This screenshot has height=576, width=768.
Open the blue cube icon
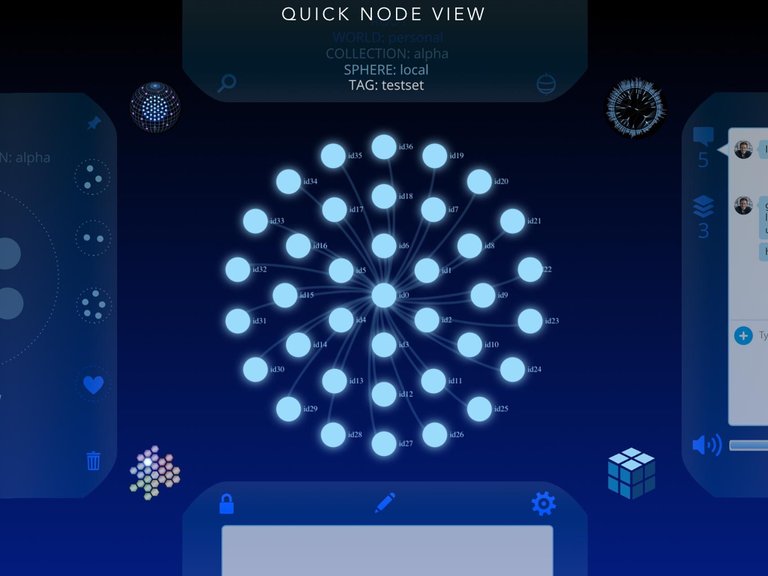coord(632,472)
